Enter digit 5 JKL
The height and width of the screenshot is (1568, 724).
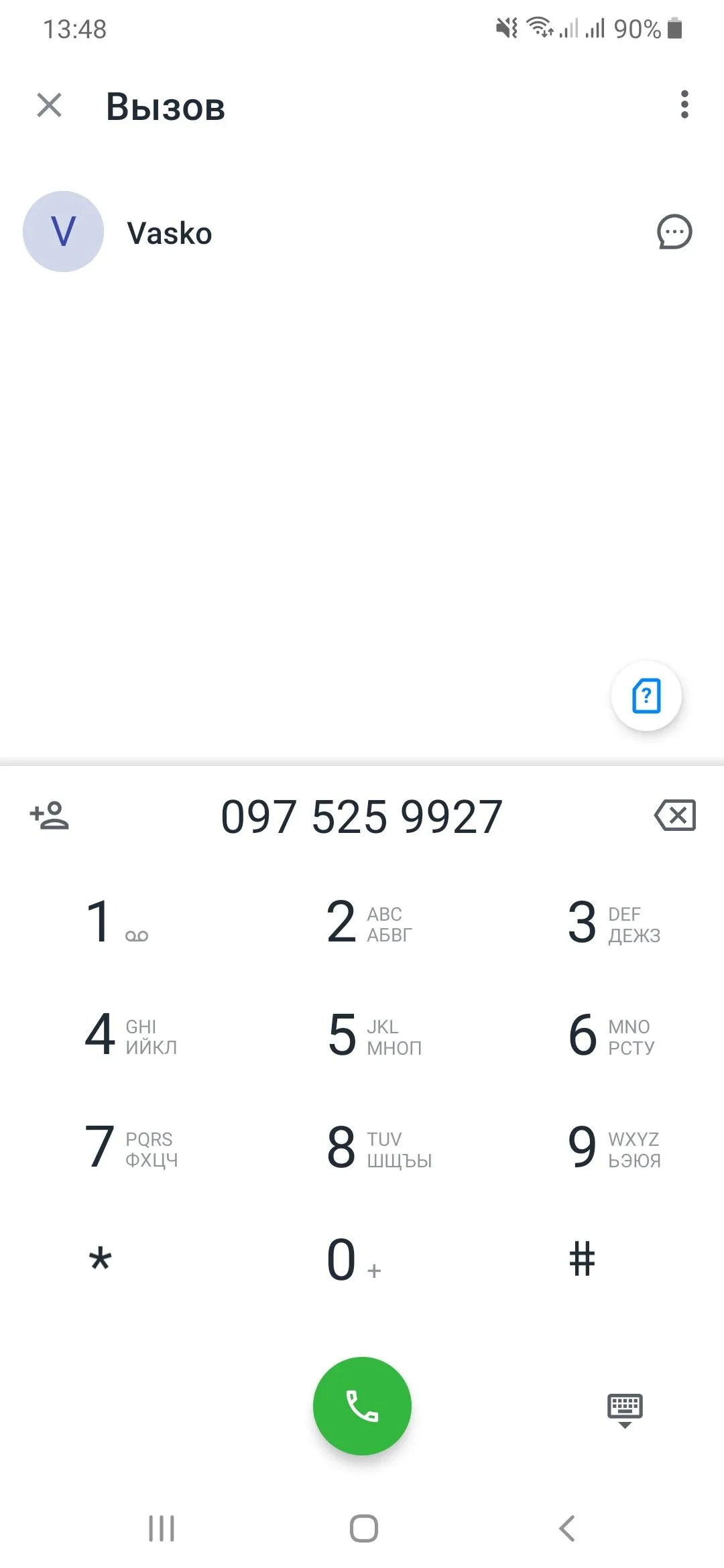tap(362, 1035)
